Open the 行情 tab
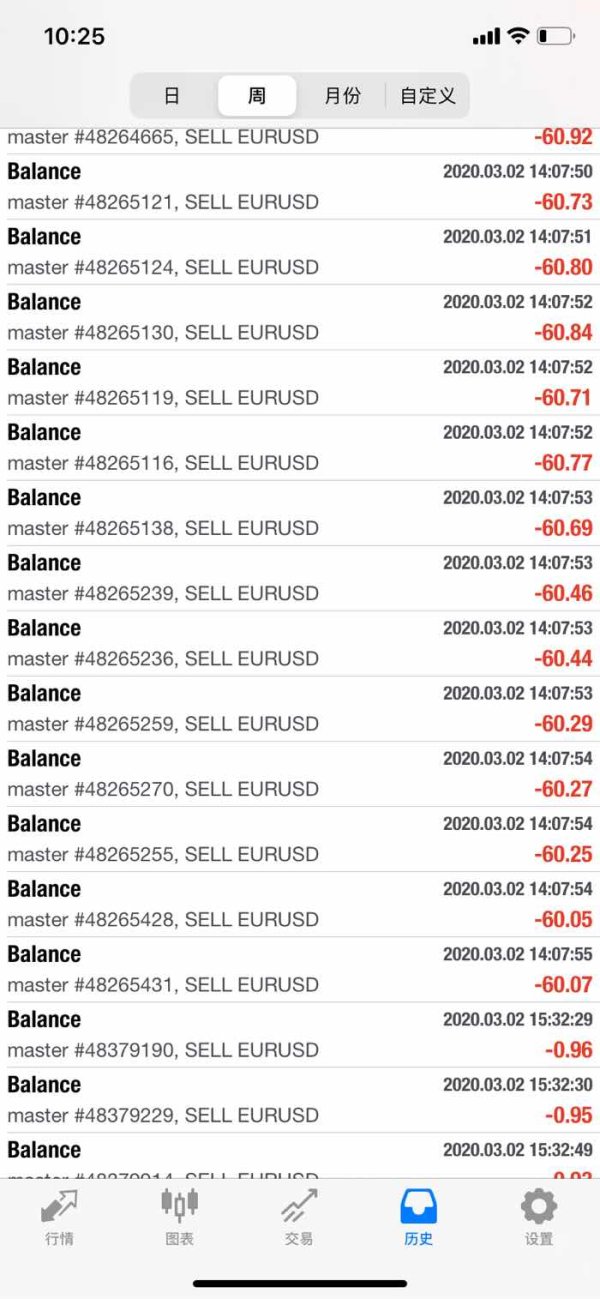Viewport: 600px width, 1299px height. (59, 1217)
